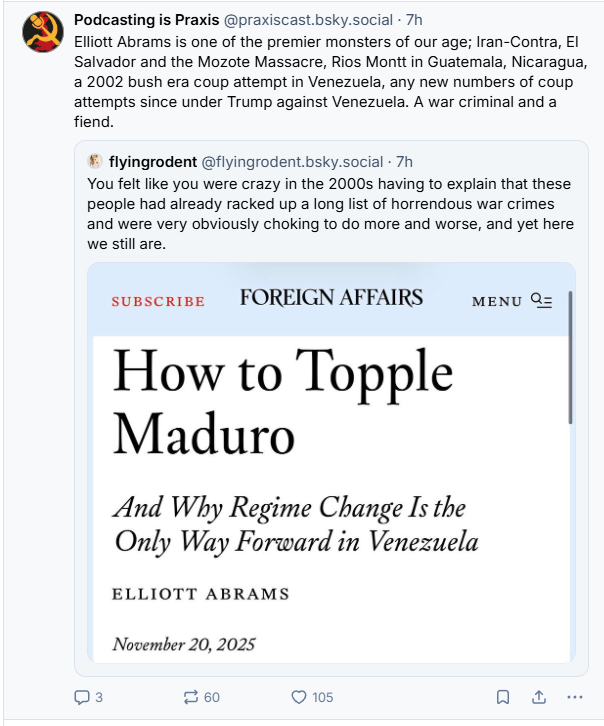Image resolution: width=604 pixels, height=726 pixels.
Task: Bookmark this post
Action: tap(503, 697)
